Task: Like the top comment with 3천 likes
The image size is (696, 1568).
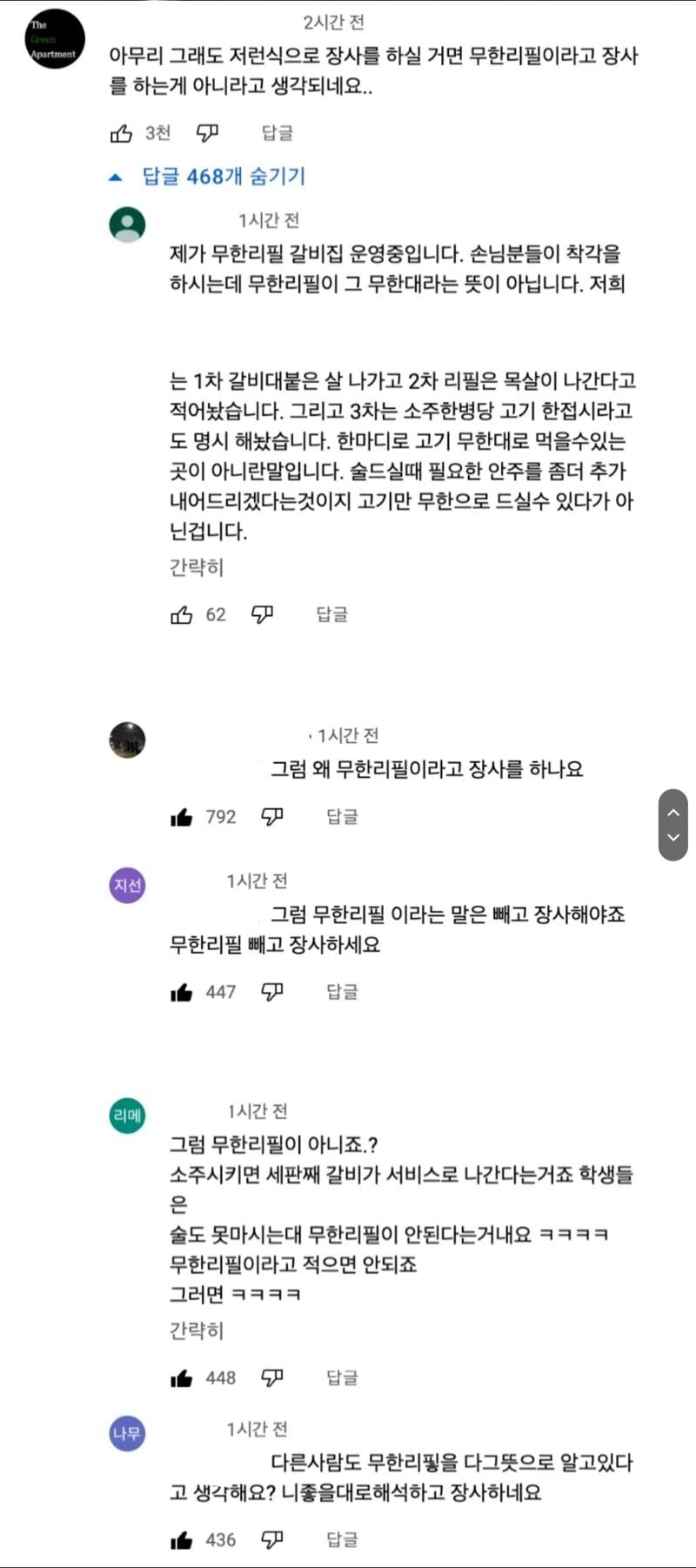Action: 122,133
